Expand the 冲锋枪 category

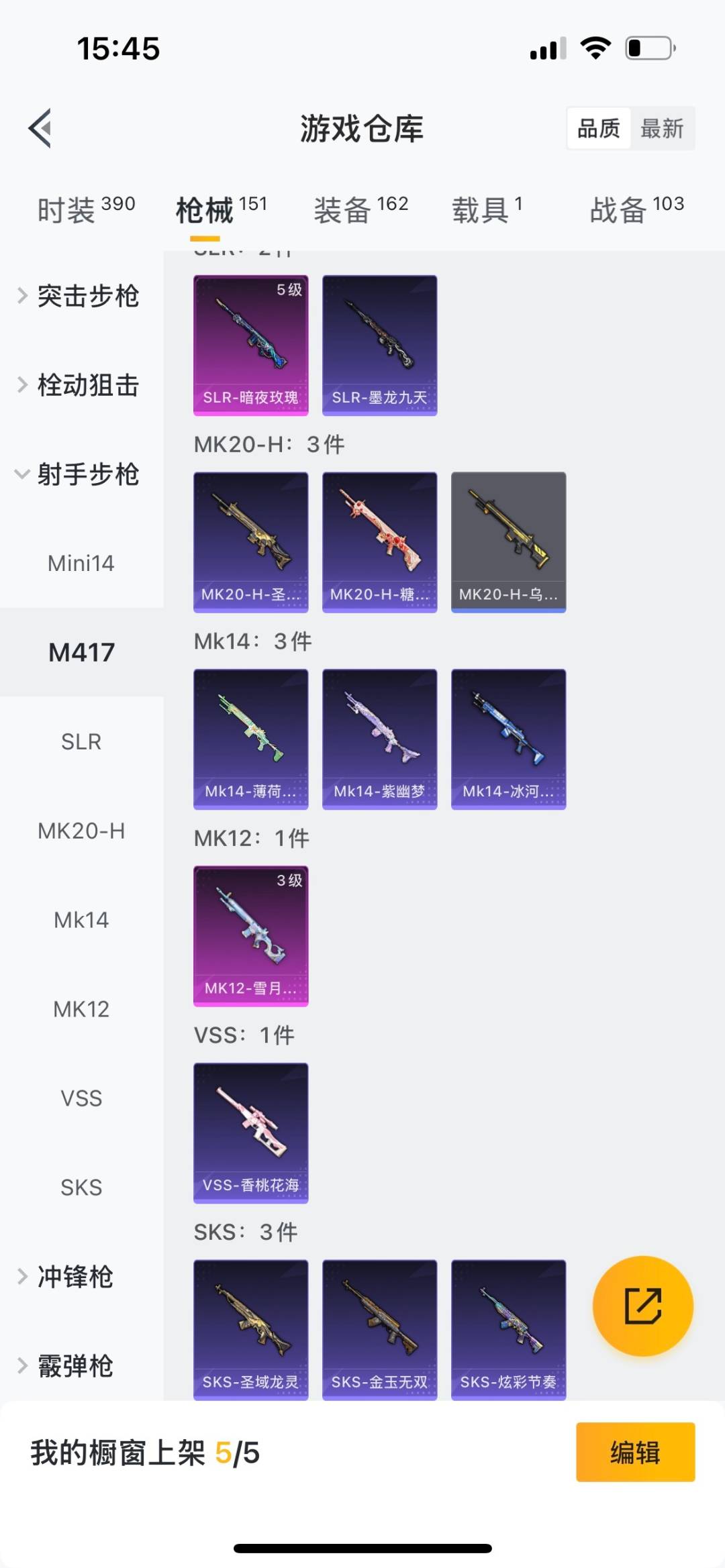click(74, 1276)
